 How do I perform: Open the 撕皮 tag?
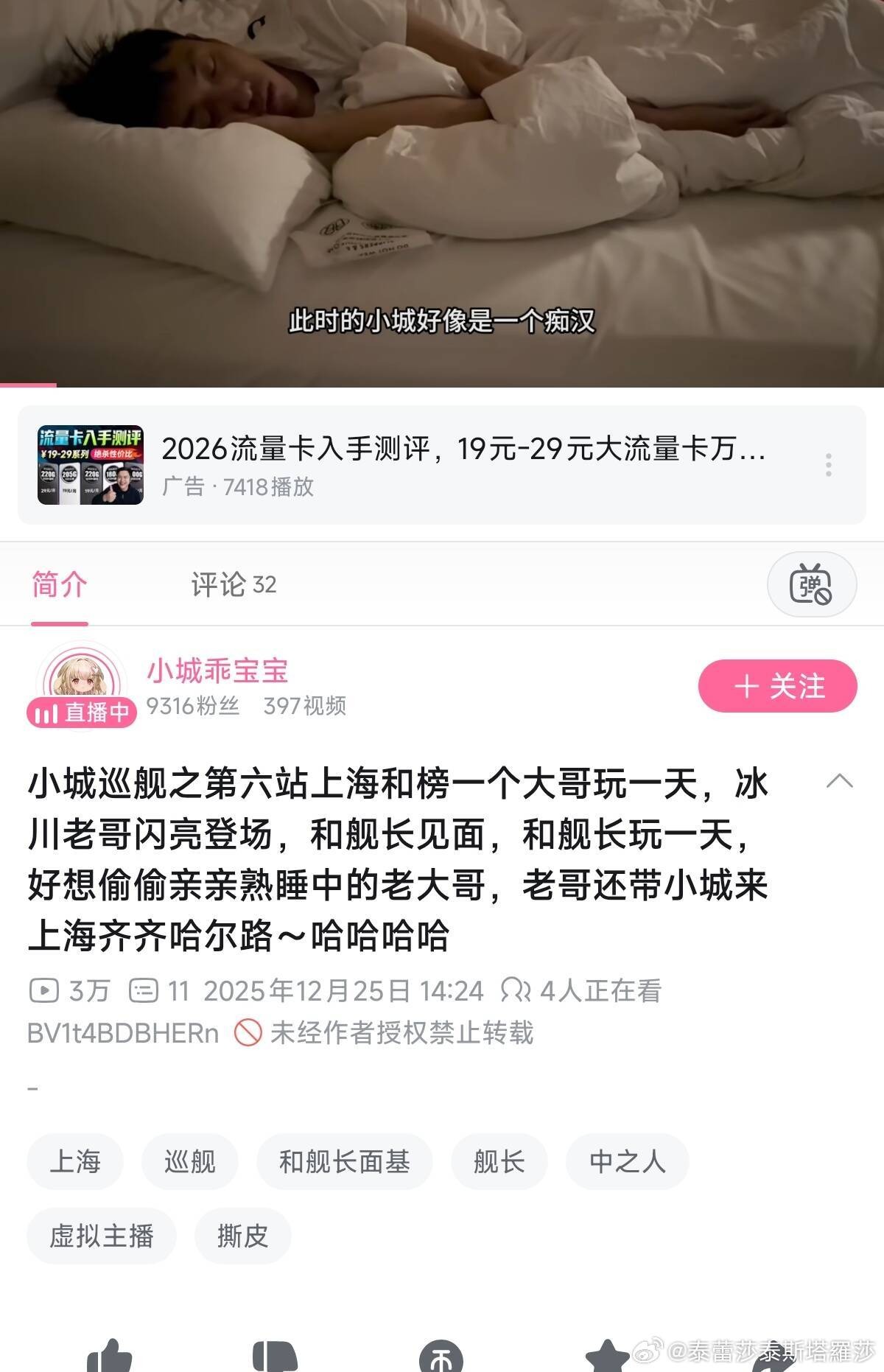242,1236
